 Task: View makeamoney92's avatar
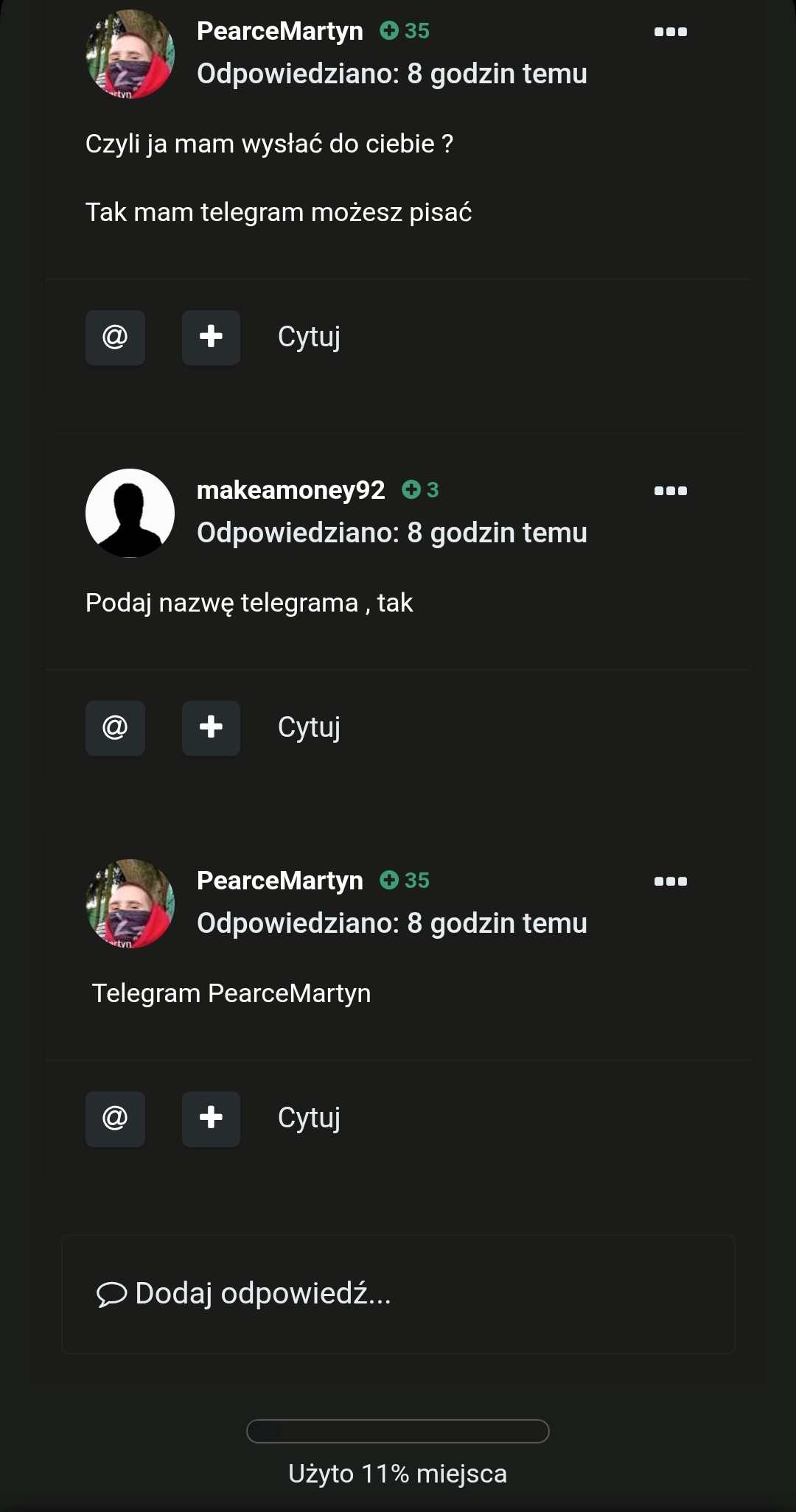coord(130,513)
